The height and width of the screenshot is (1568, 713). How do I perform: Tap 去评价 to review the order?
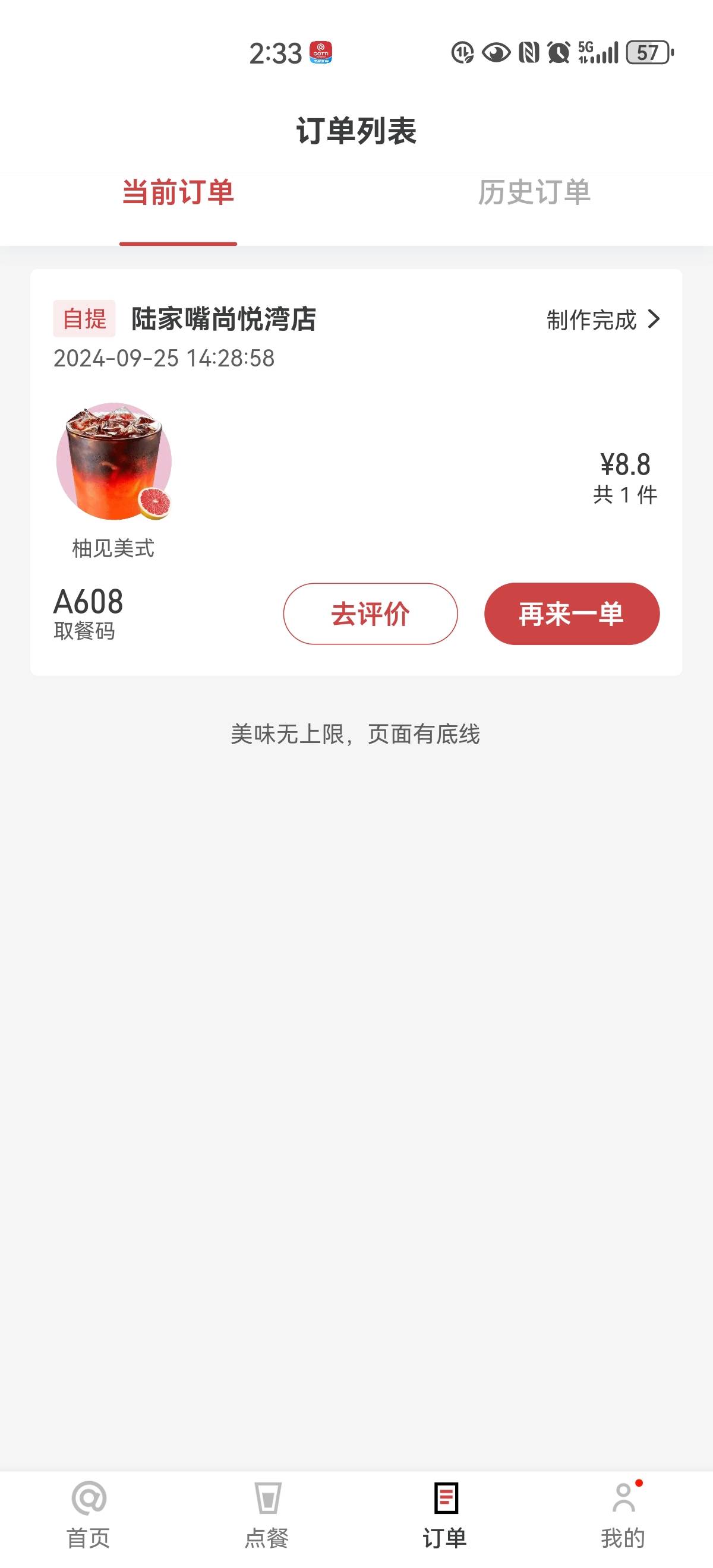370,614
